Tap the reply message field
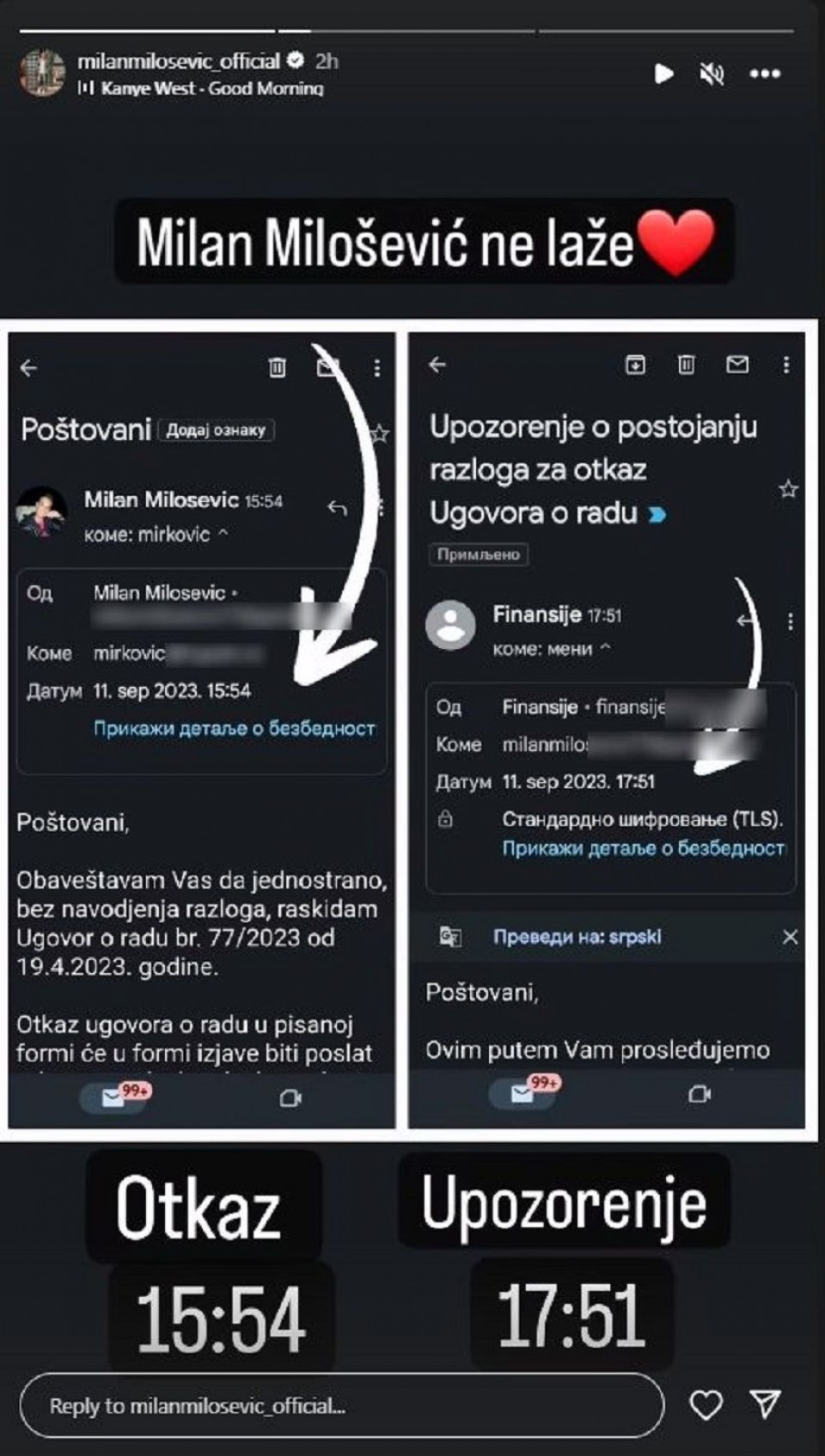 click(x=341, y=1406)
